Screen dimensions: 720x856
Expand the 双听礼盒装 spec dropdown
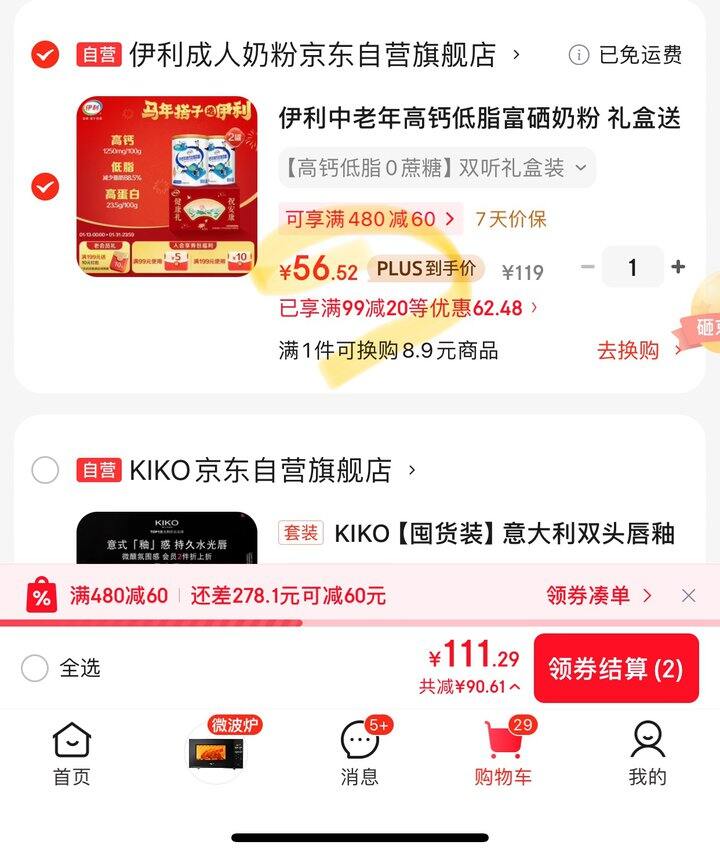click(437, 168)
